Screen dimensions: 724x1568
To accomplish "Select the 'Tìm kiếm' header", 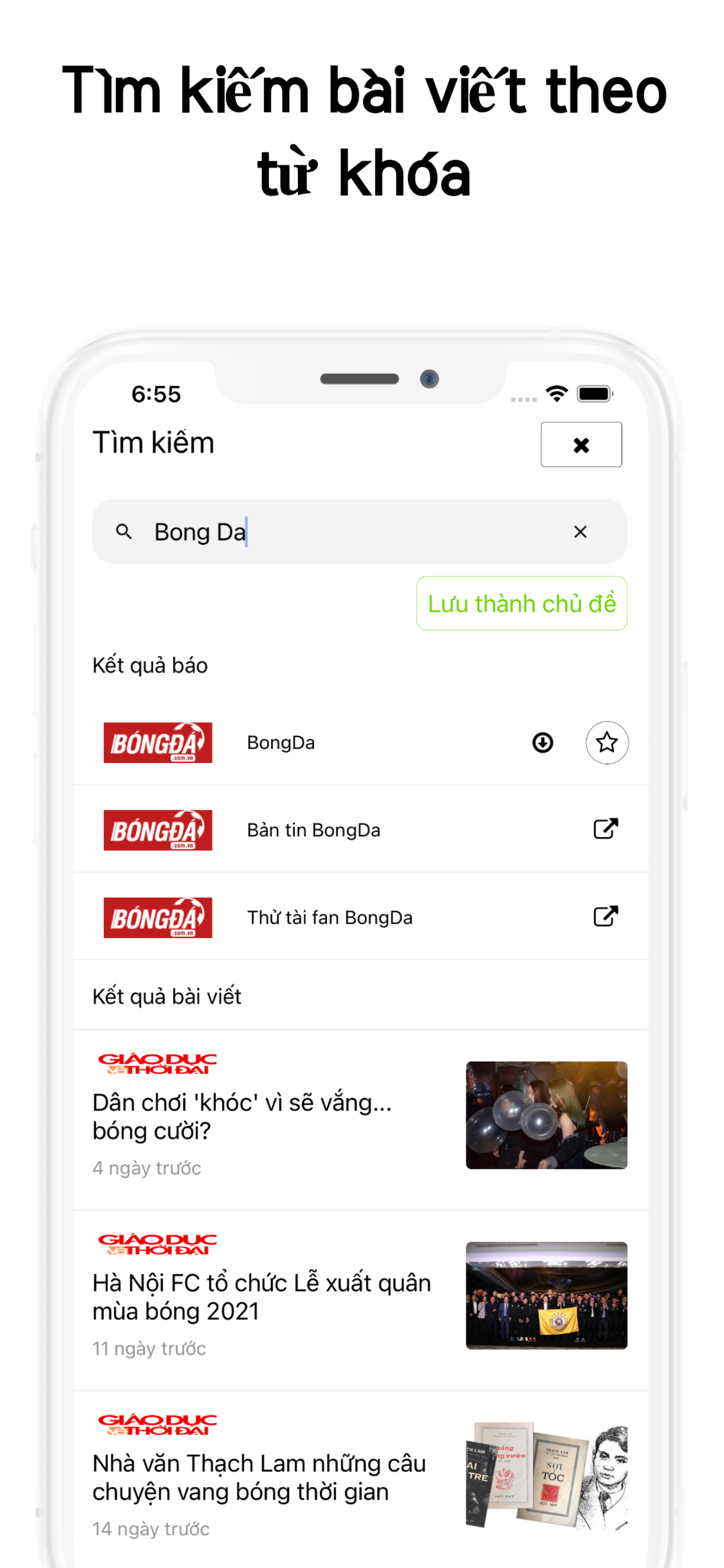I will [153, 443].
